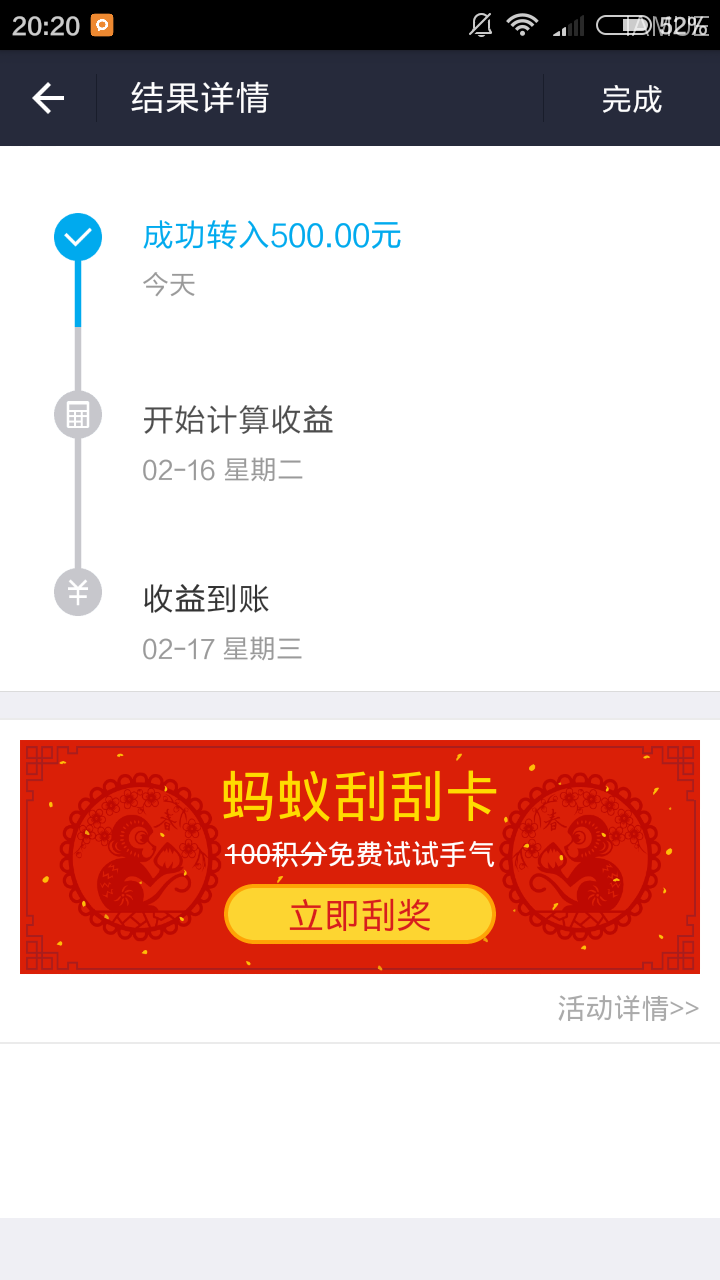Open the 活动详情>> link
Screen dimensions: 720x1280
click(x=628, y=1008)
